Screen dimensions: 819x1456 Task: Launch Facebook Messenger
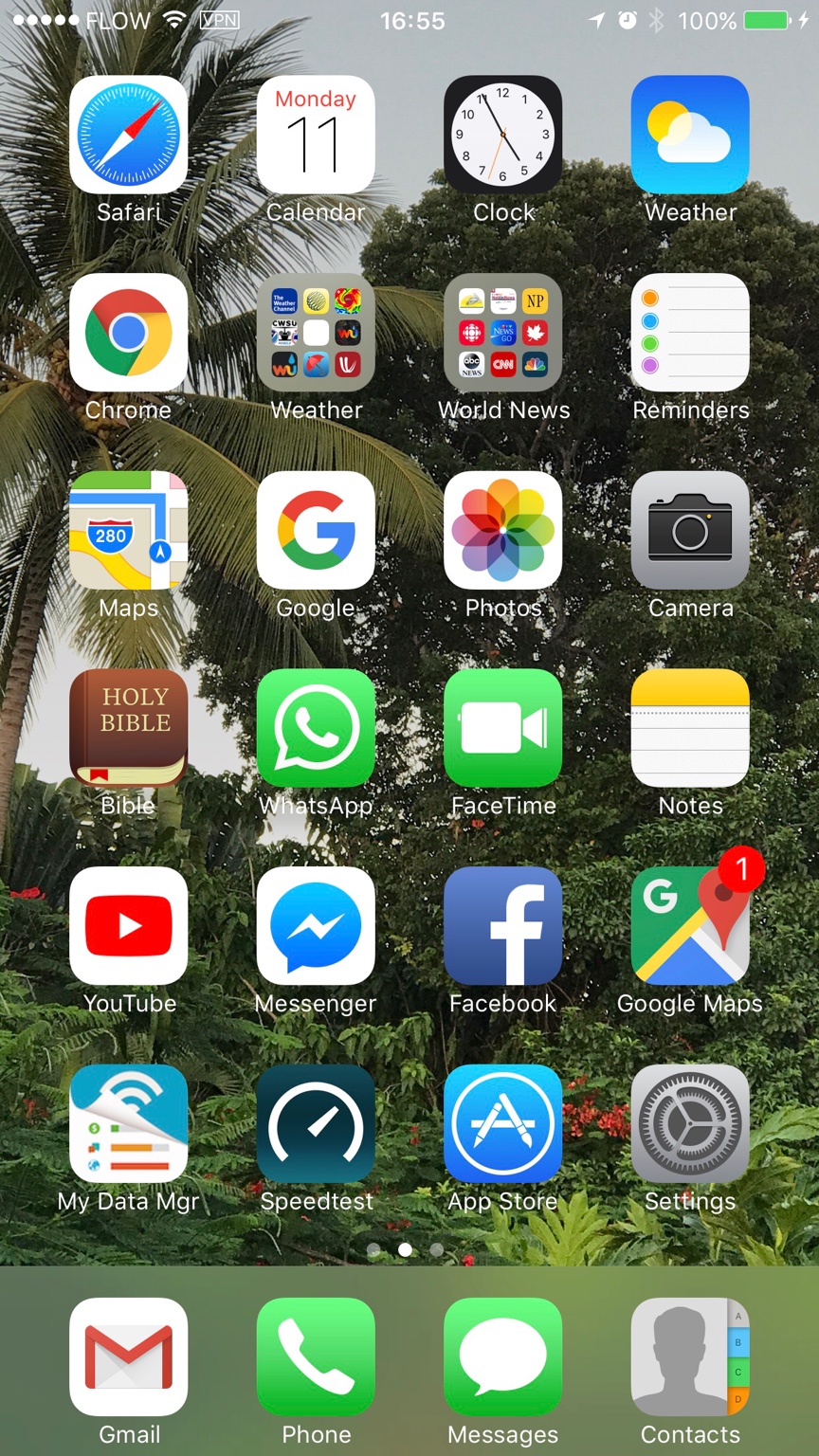pyautogui.click(x=316, y=926)
